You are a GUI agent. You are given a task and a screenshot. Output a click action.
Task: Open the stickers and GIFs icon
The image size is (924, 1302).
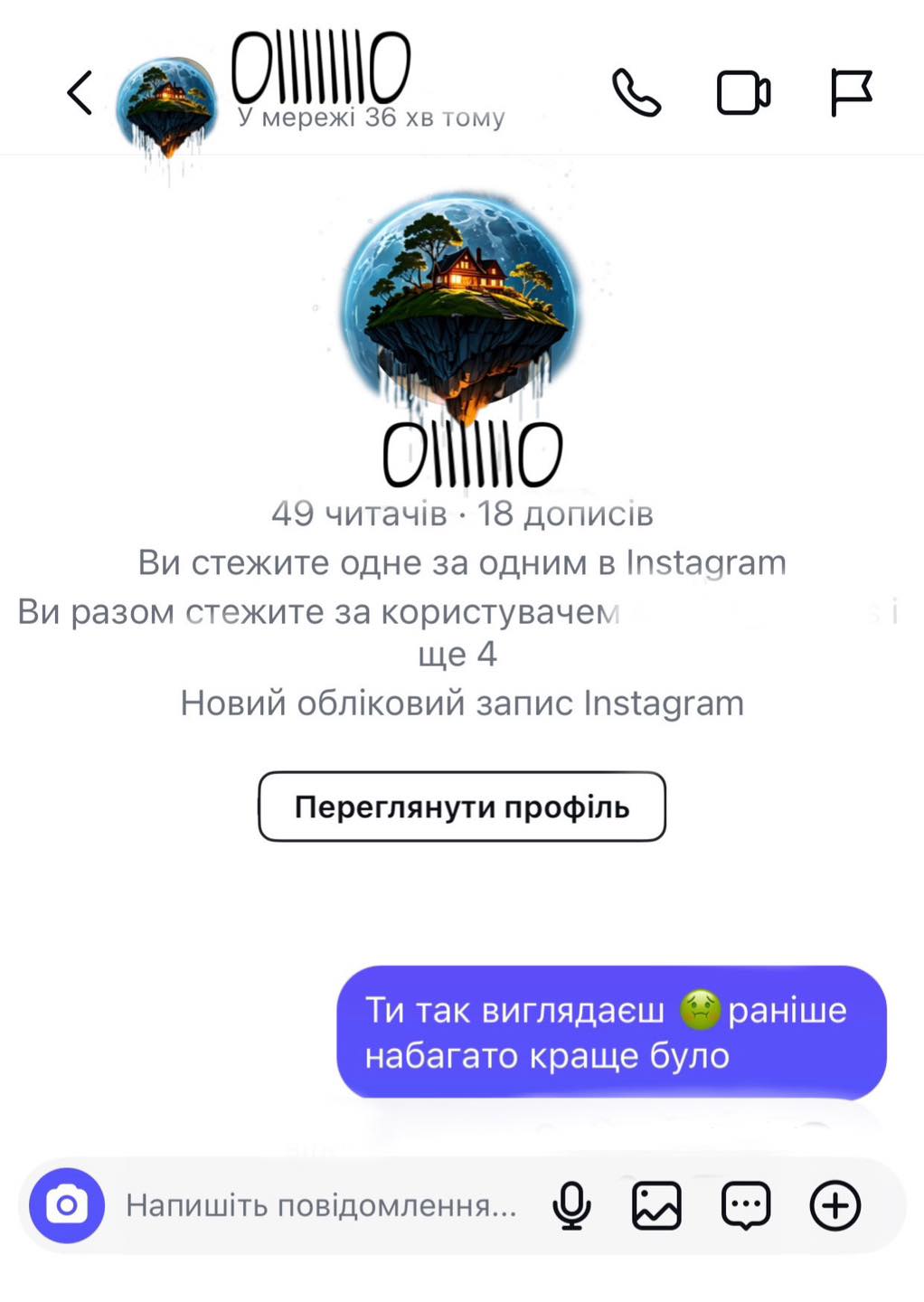coord(746,1205)
